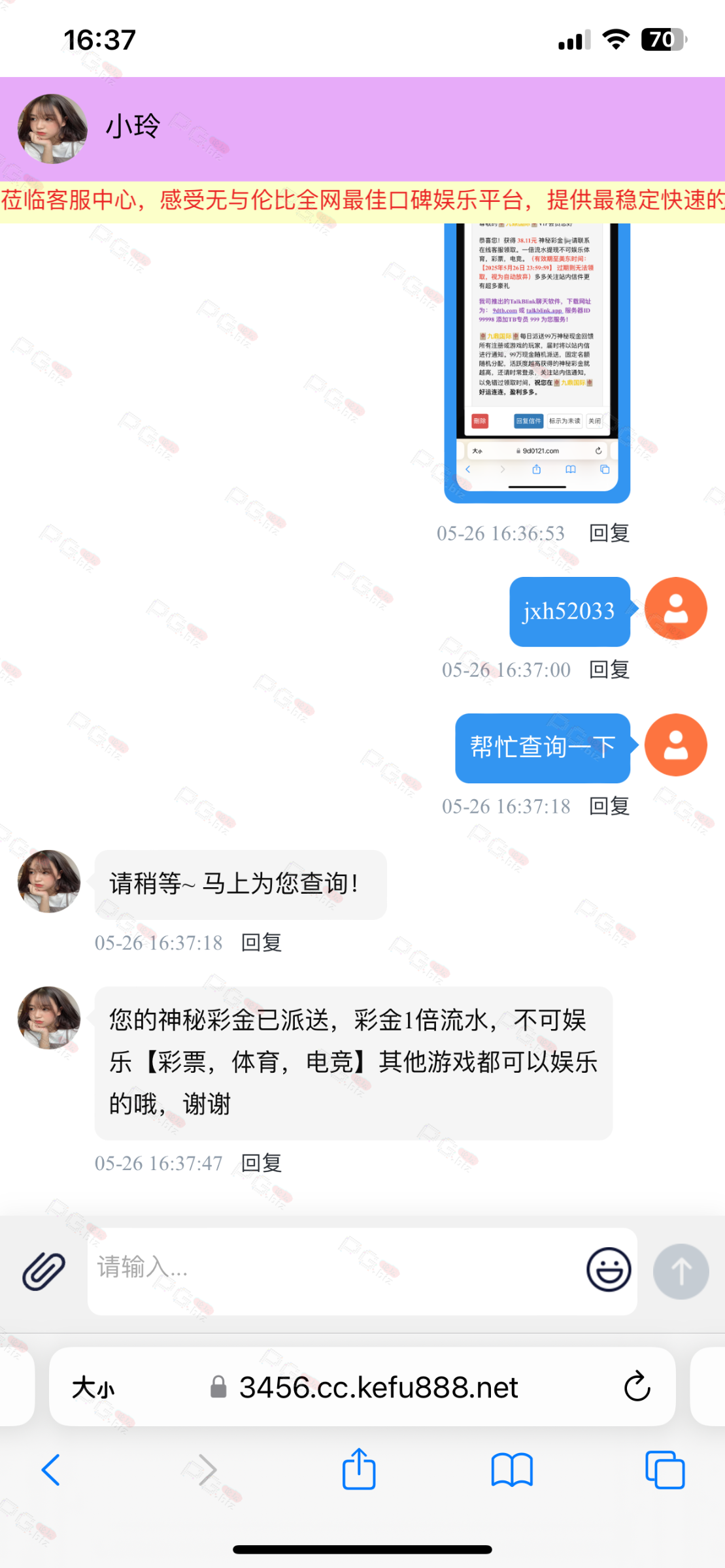The image size is (725, 1568).
Task: Tap the paperclip attachment icon
Action: pos(44,1271)
